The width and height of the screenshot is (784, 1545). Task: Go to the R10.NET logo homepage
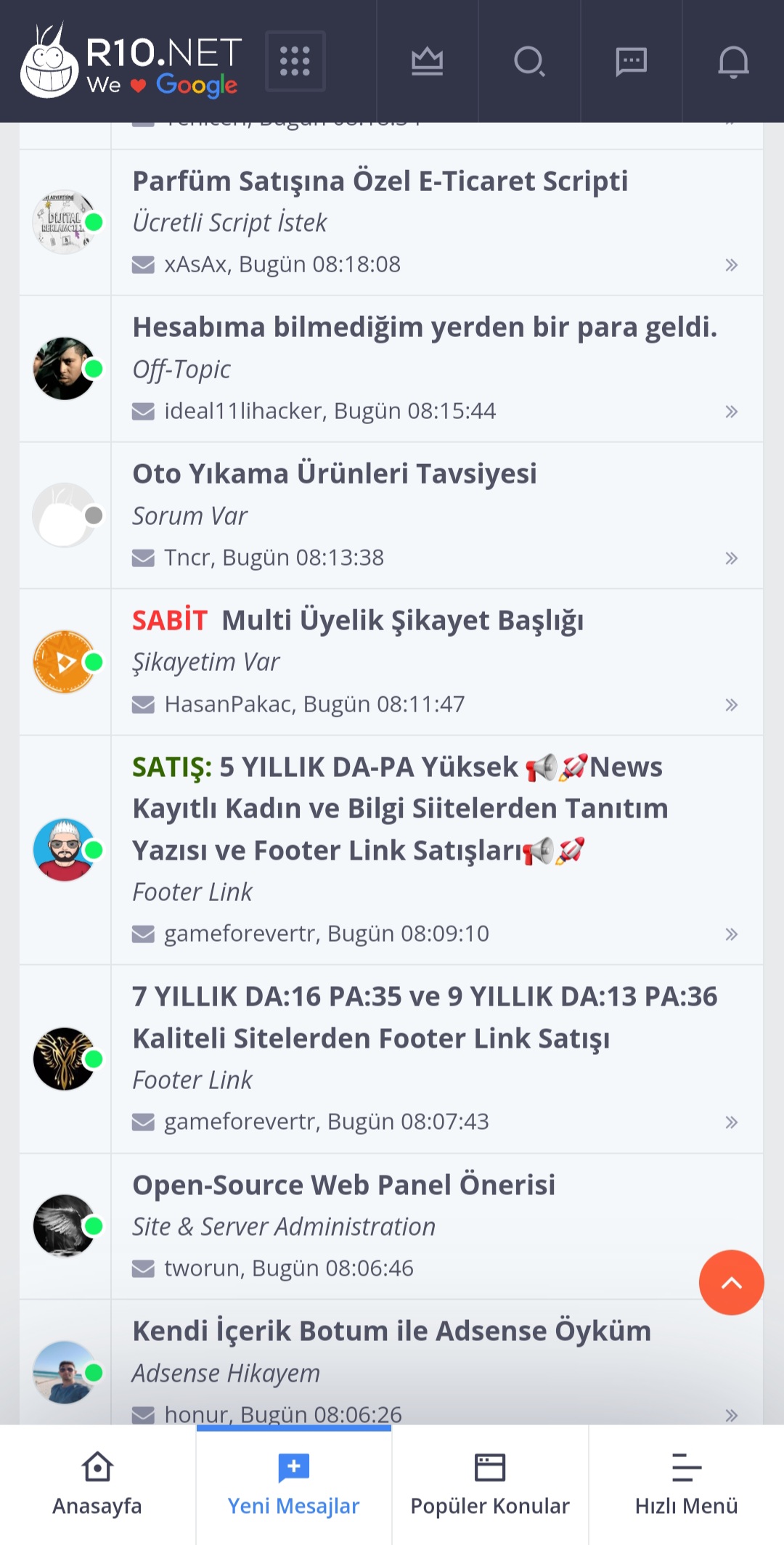pos(131,61)
